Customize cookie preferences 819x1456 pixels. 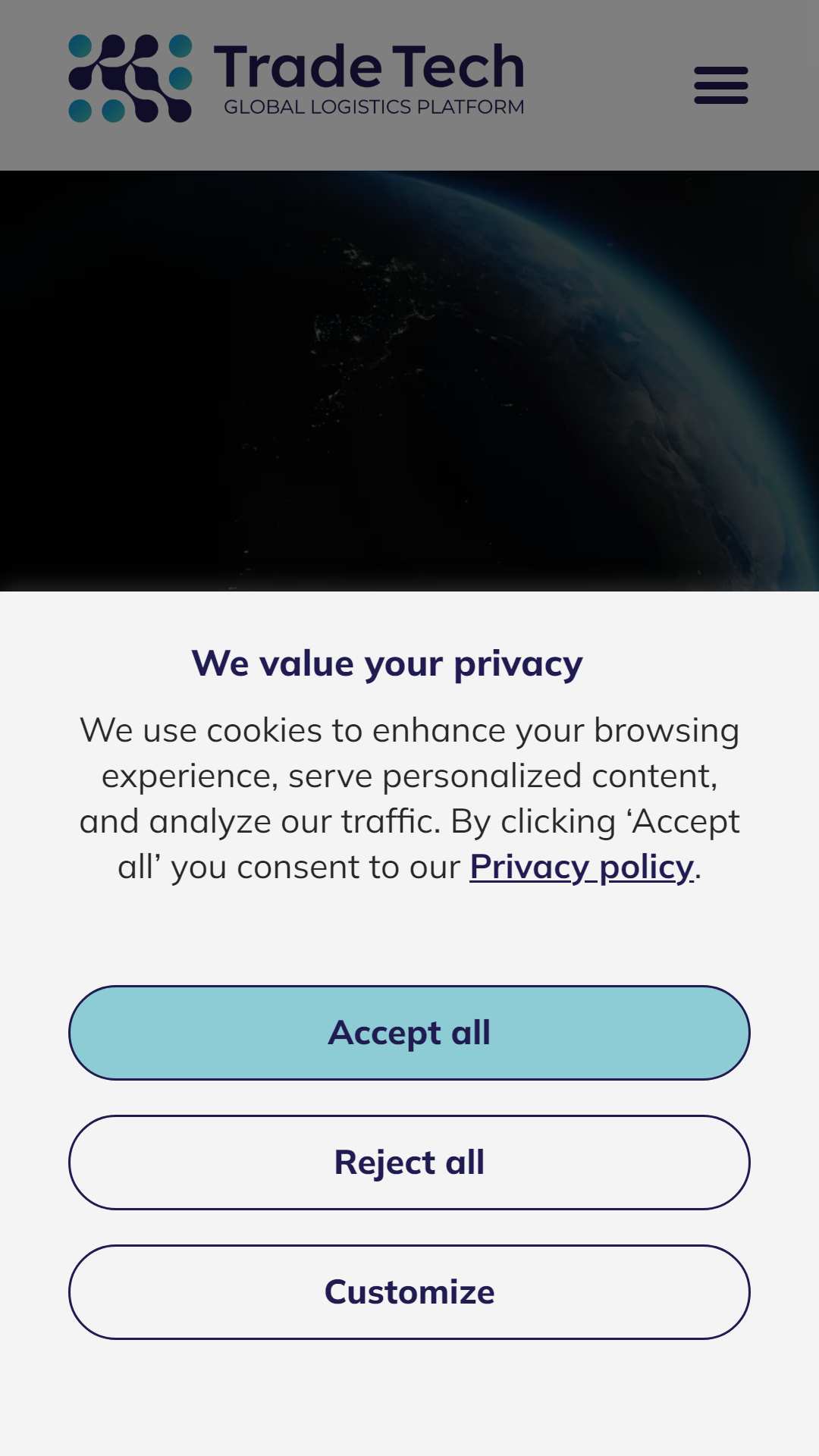tap(409, 1292)
